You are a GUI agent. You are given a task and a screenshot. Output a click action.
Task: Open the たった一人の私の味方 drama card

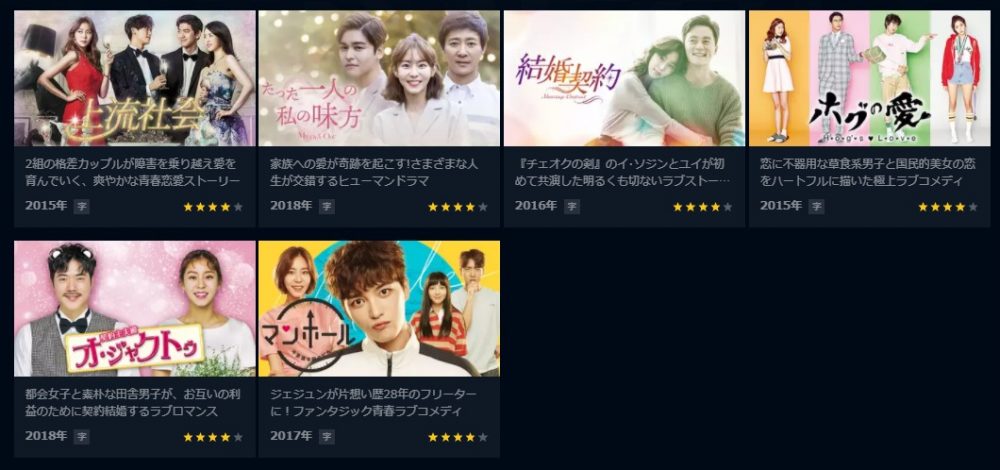[379, 80]
